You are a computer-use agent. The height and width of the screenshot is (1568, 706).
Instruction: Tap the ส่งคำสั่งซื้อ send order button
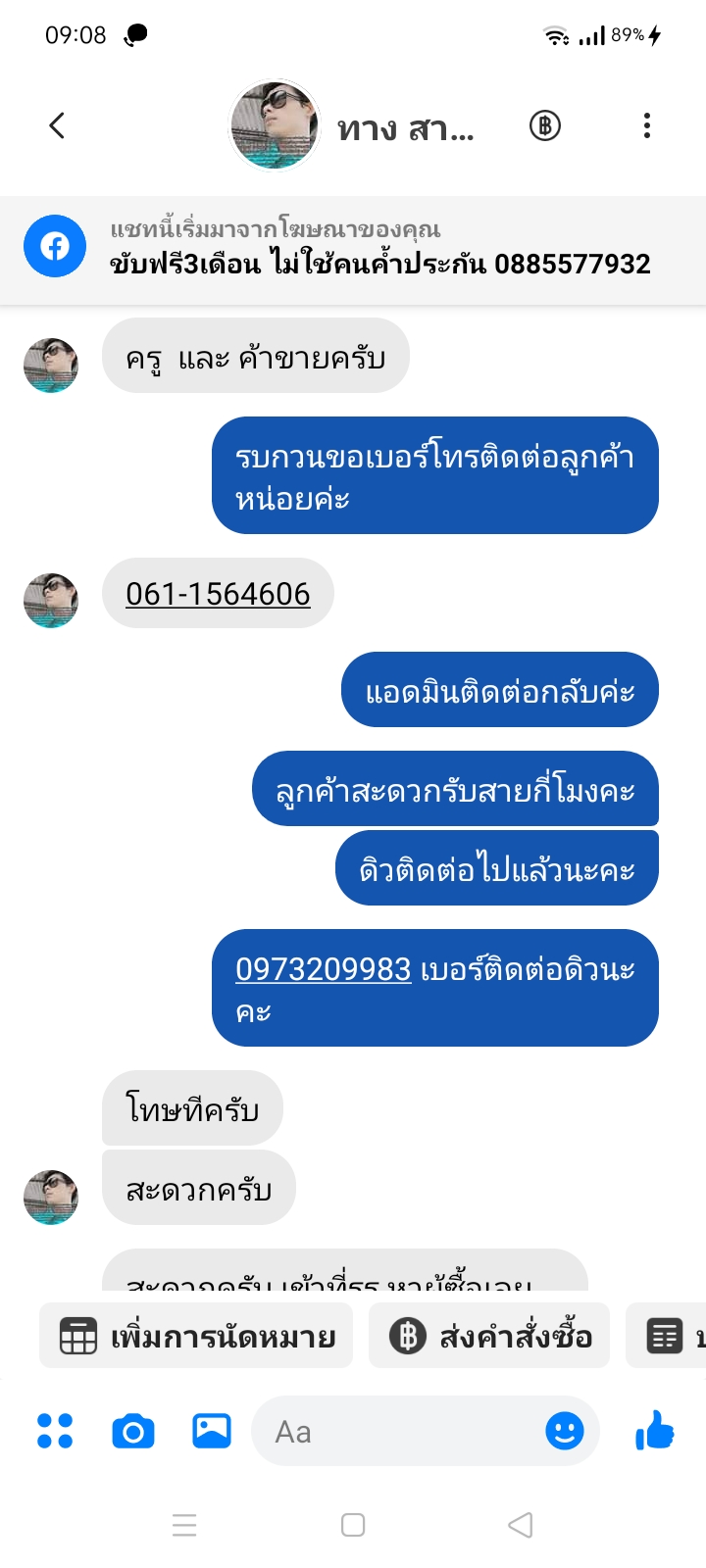(489, 1336)
